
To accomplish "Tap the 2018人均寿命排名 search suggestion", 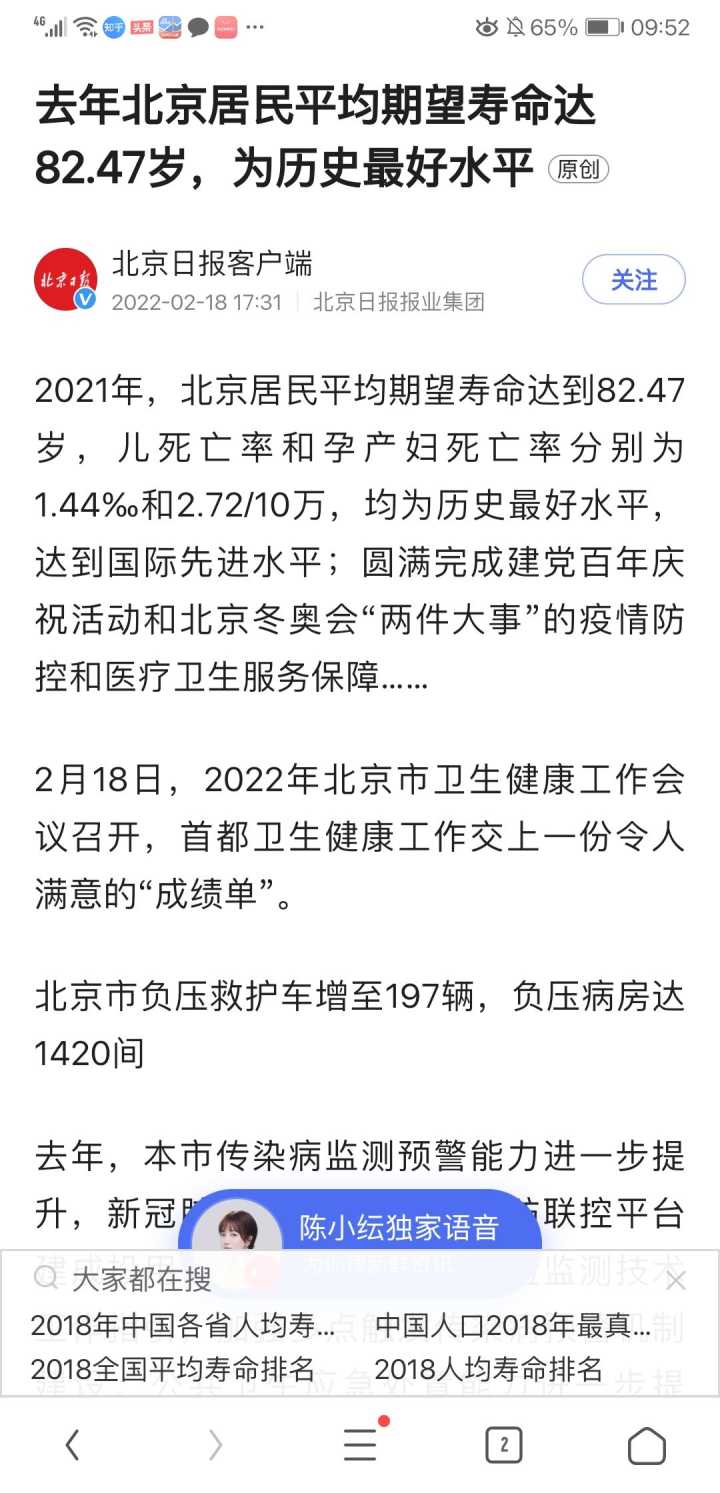I will coord(489,1368).
